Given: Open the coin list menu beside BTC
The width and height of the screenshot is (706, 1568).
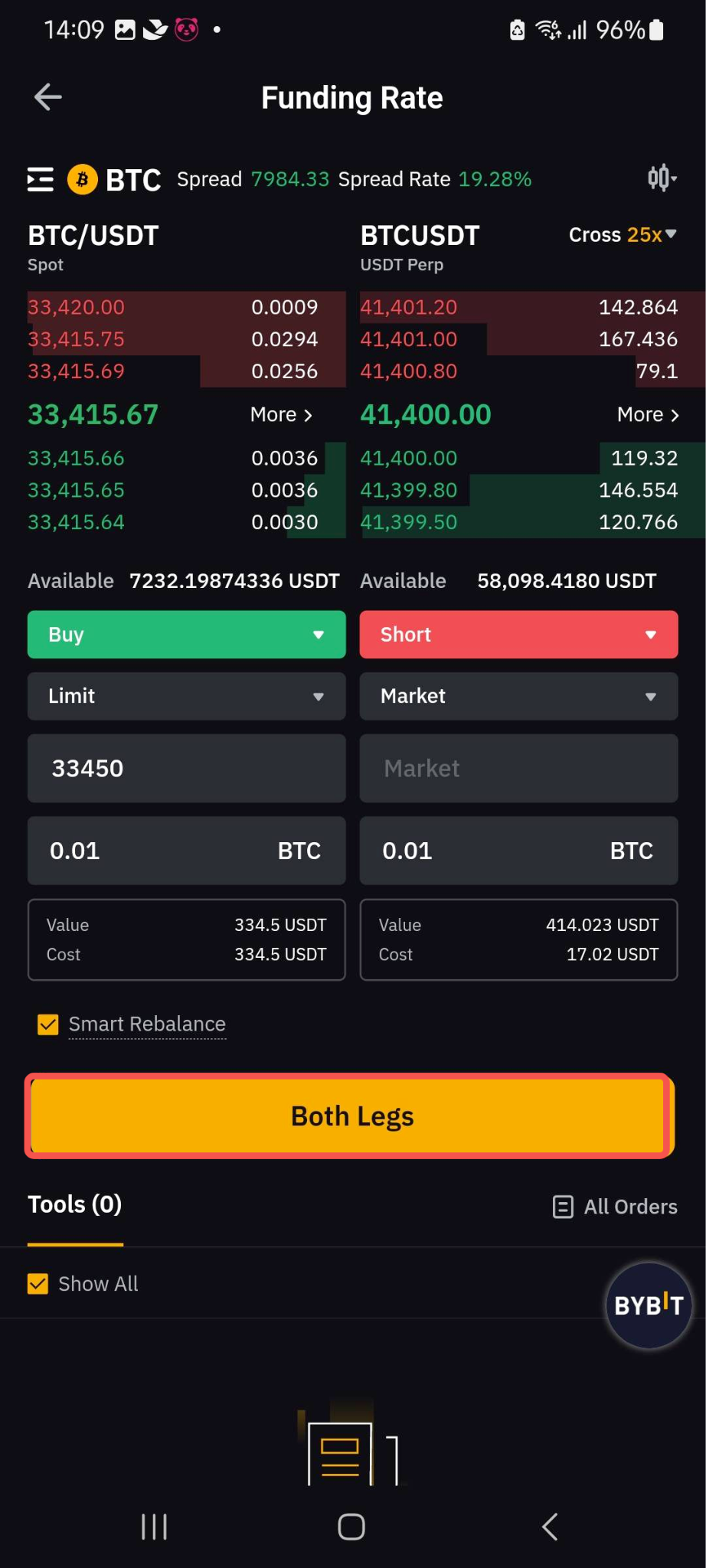Looking at the screenshot, I should pyautogui.click(x=41, y=179).
